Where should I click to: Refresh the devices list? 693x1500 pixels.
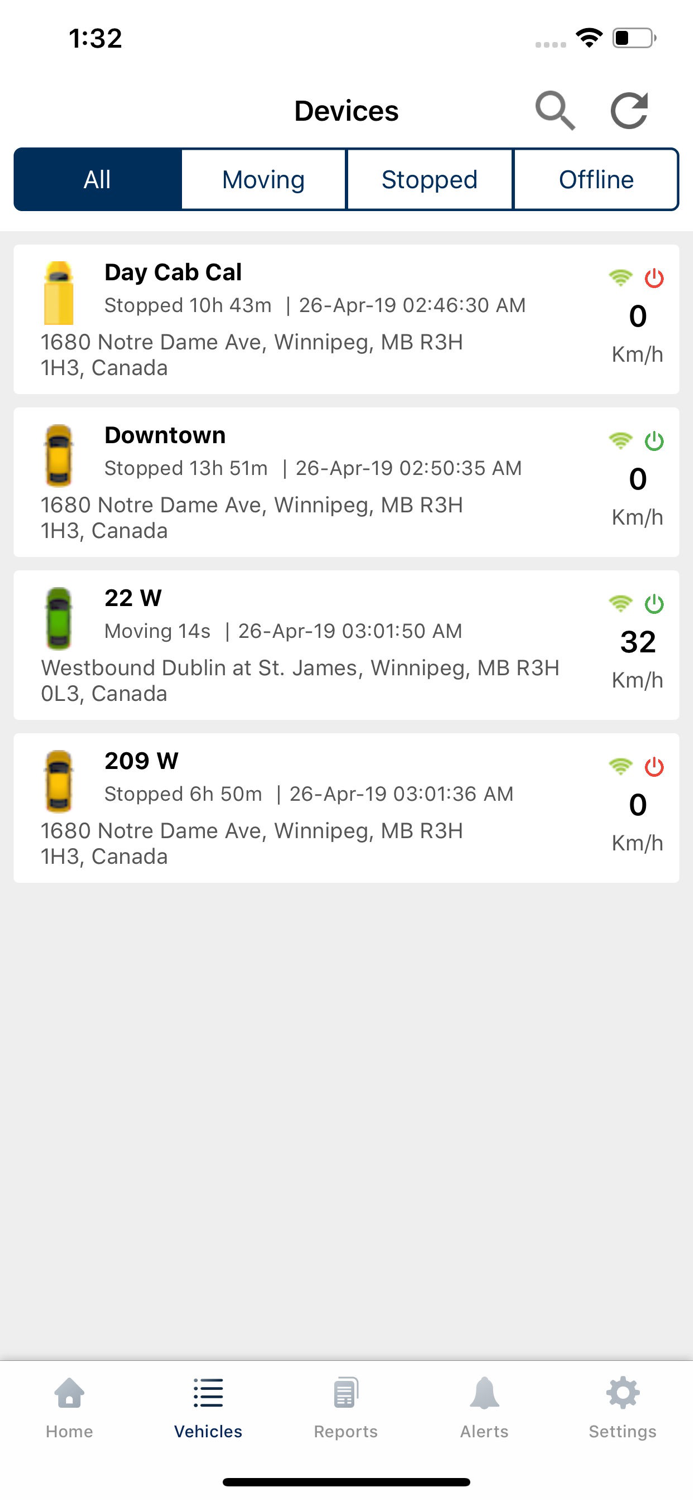(x=630, y=110)
